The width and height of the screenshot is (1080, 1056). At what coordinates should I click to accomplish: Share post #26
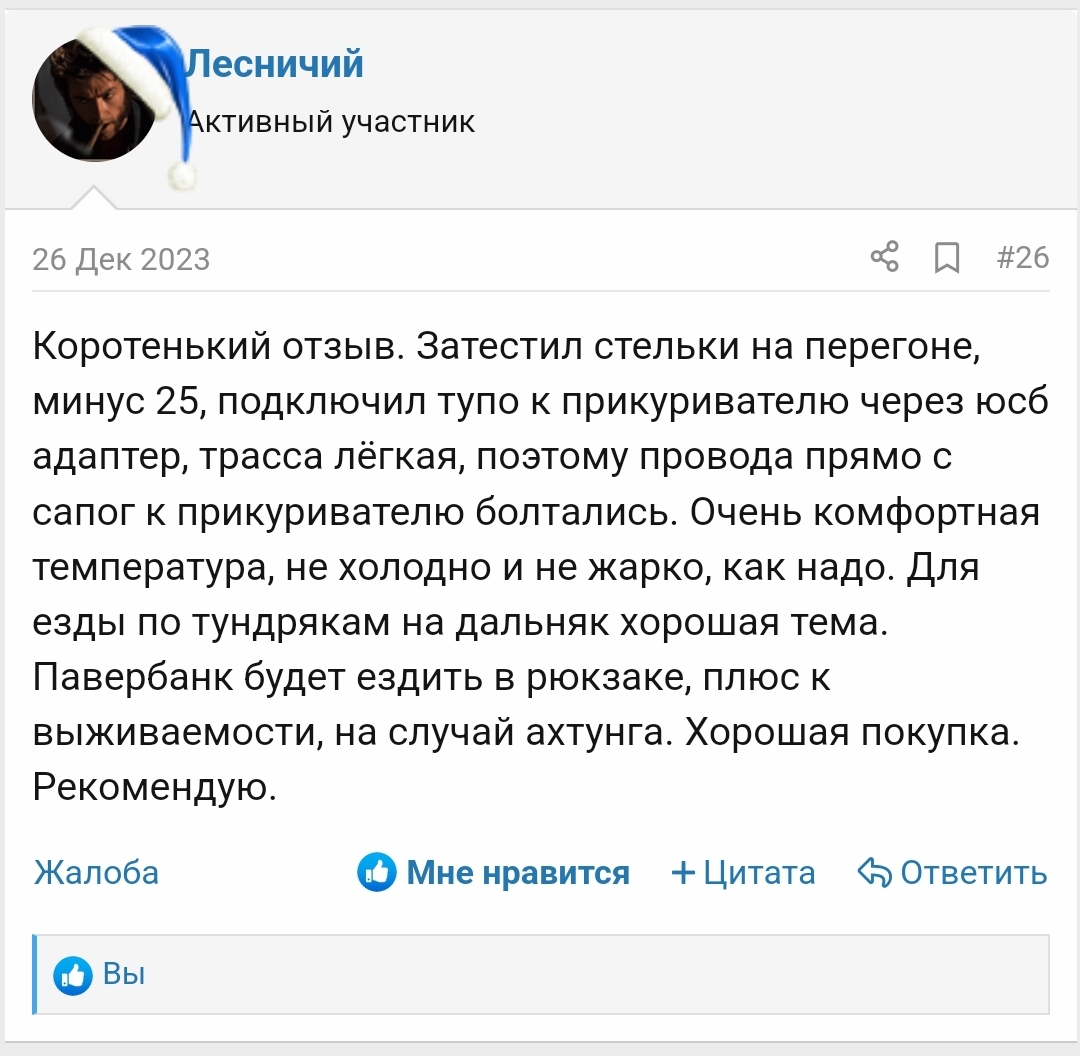click(x=885, y=258)
